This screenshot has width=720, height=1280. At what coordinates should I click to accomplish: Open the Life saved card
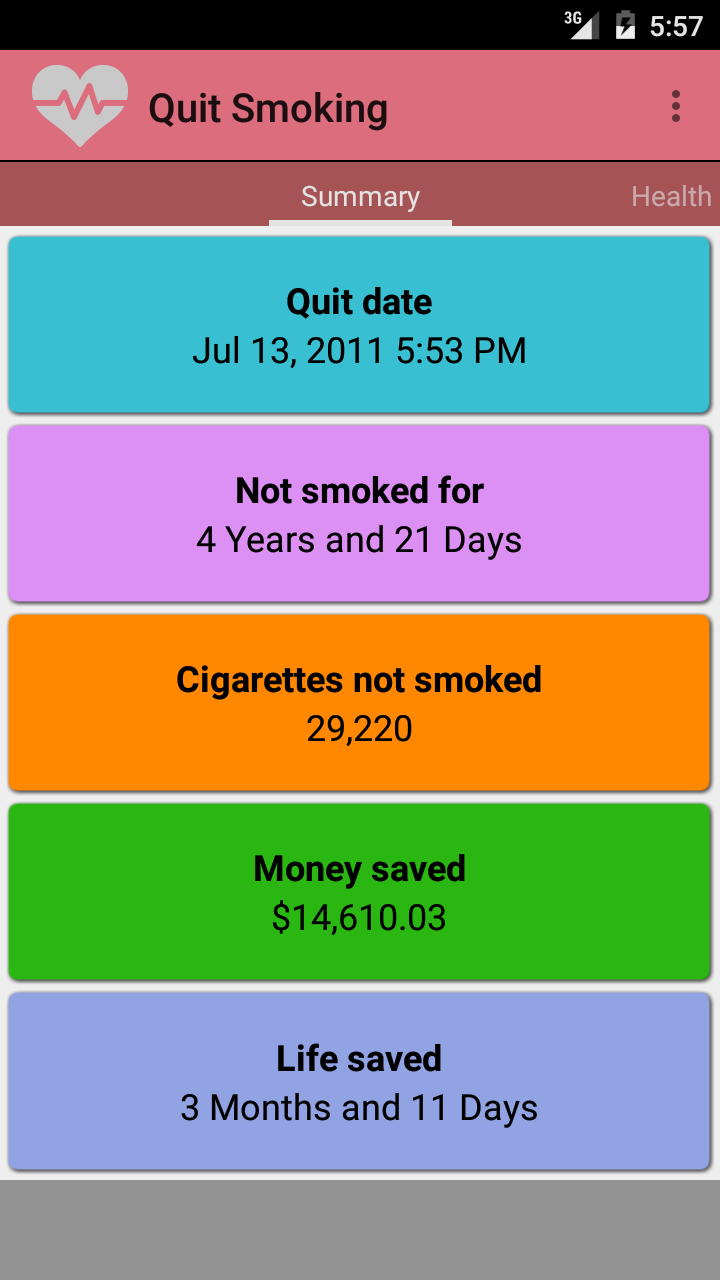[360, 1081]
